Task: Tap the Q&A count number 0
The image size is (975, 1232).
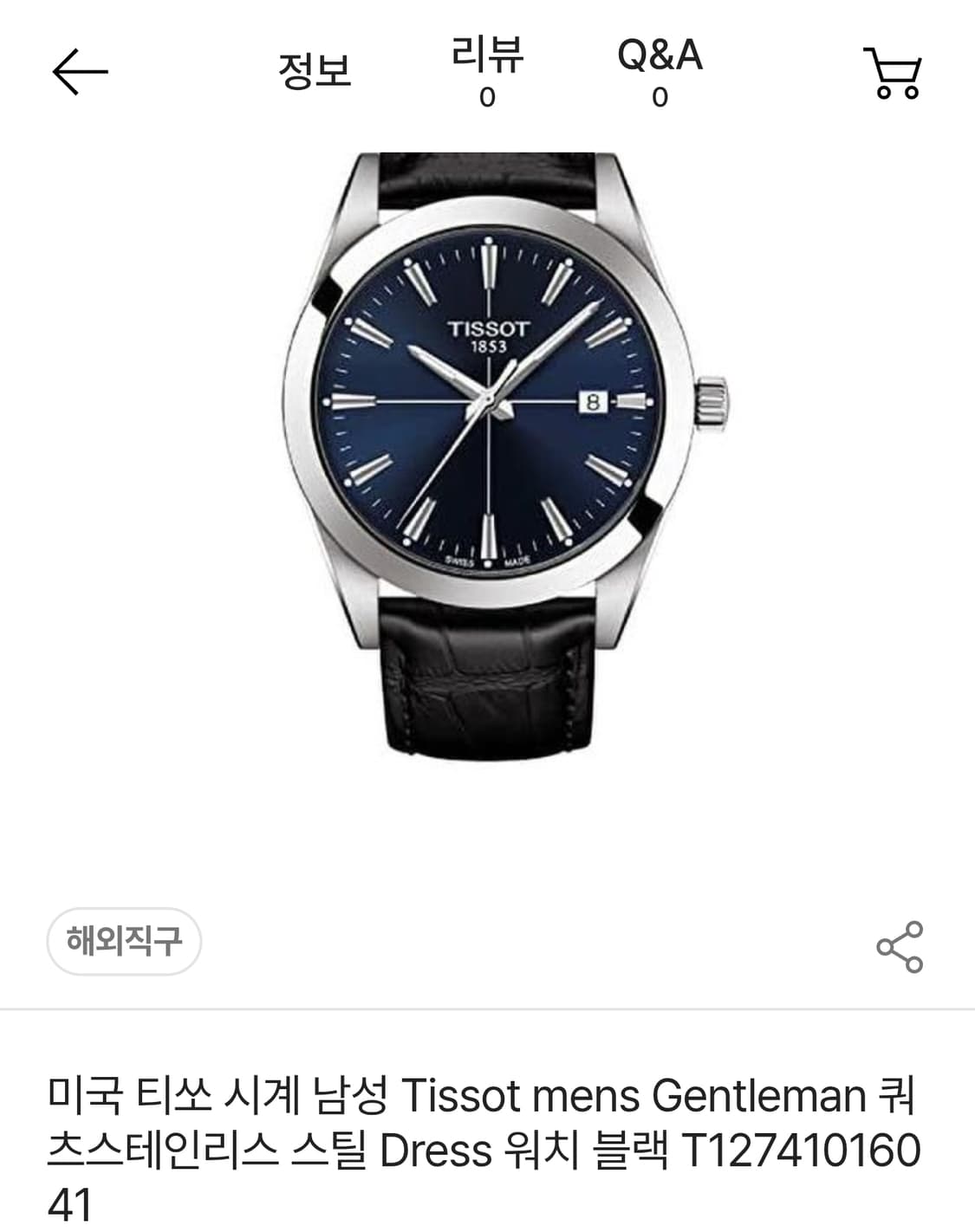Action: click(x=660, y=95)
